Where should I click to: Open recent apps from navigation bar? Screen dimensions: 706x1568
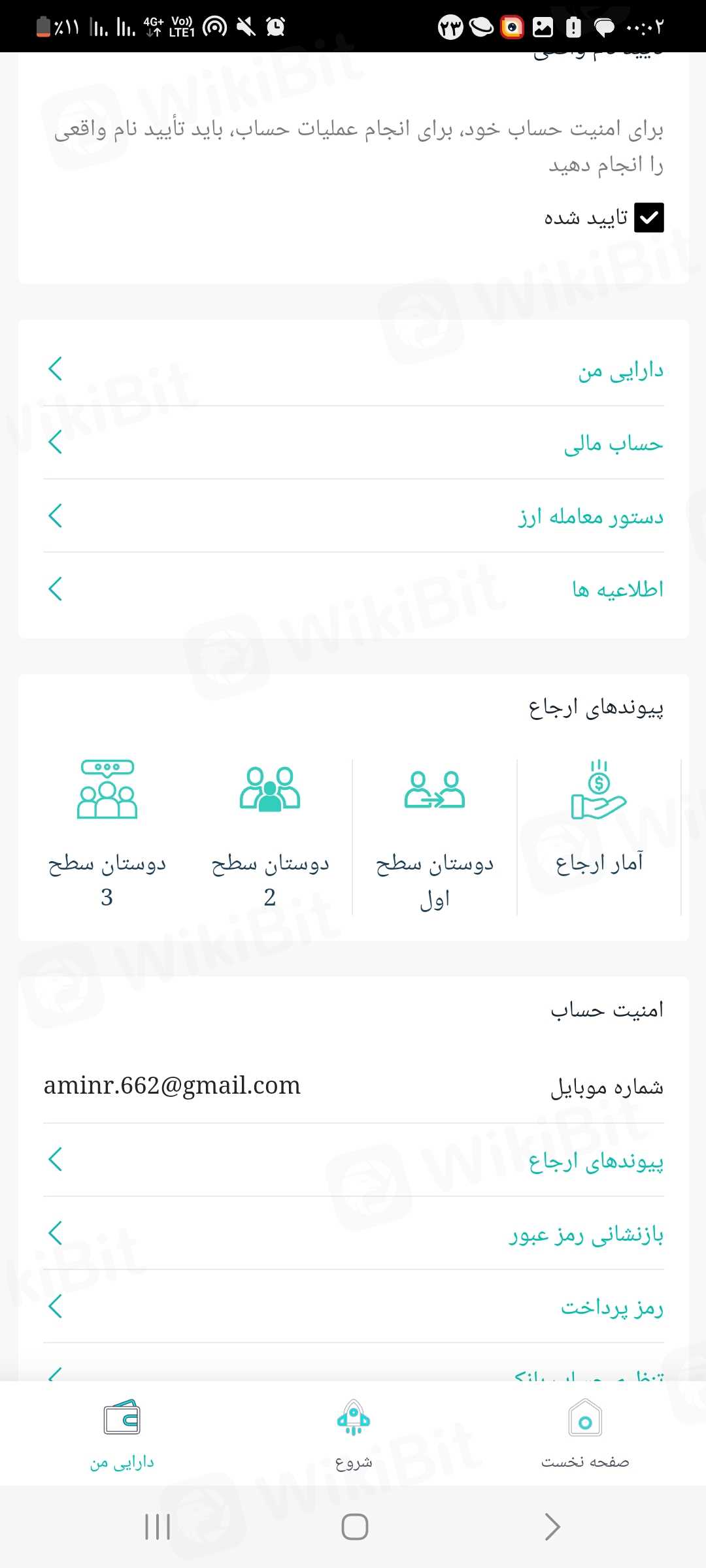click(x=158, y=1527)
